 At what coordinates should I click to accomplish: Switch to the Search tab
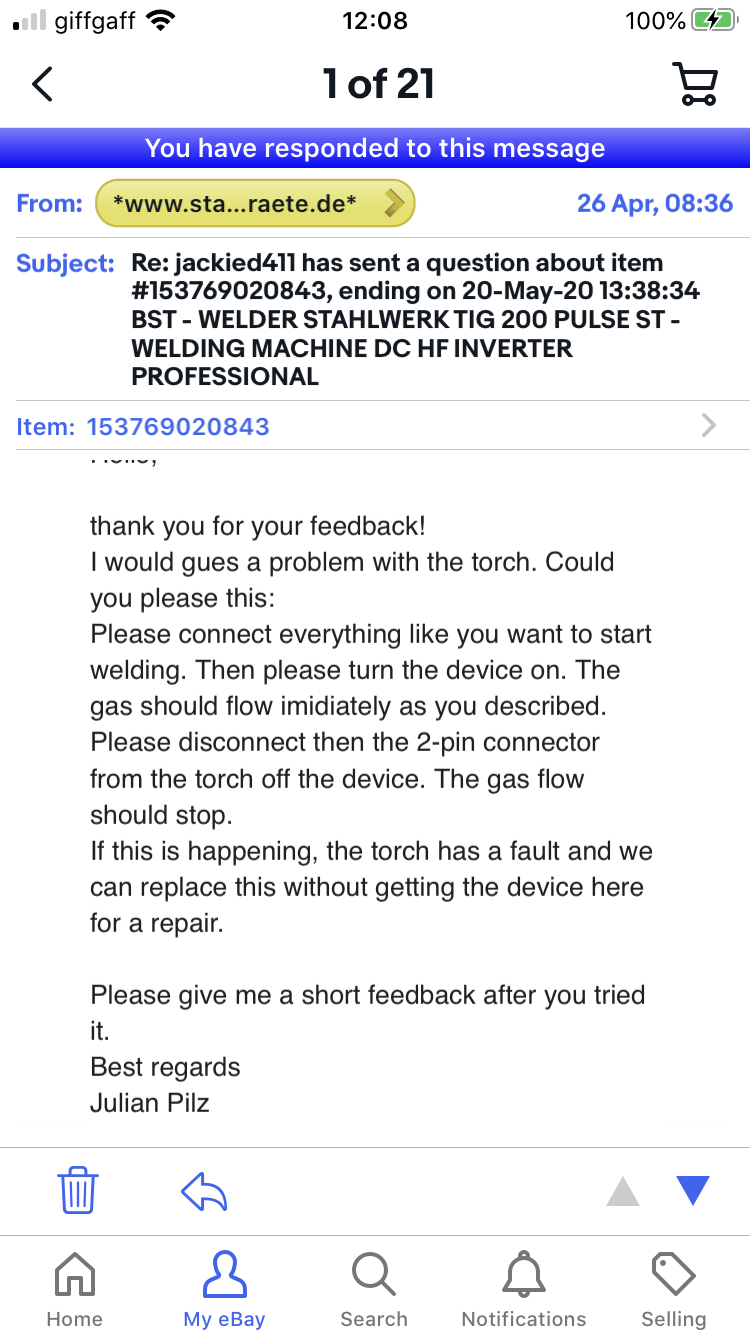(374, 1289)
